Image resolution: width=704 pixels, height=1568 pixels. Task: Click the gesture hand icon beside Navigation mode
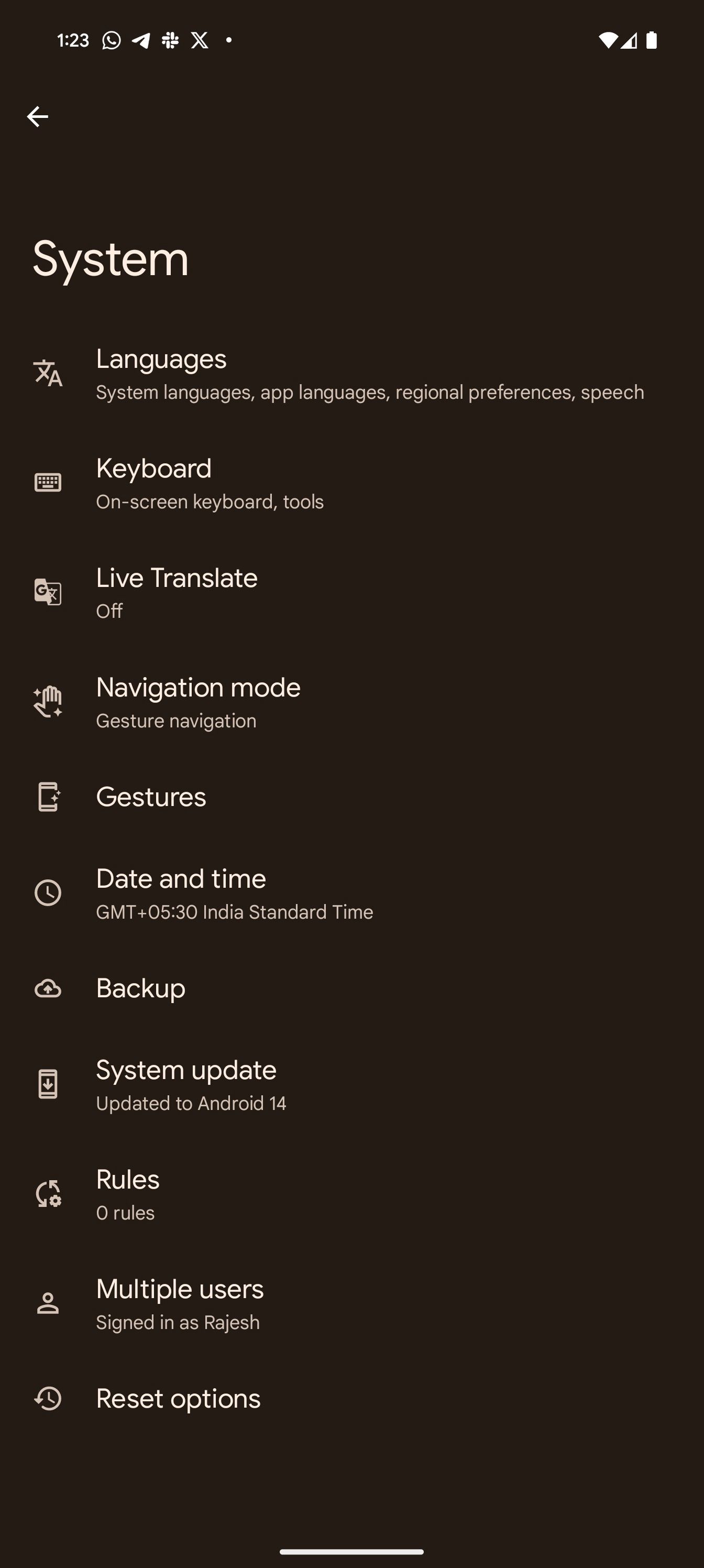pyautogui.click(x=48, y=701)
